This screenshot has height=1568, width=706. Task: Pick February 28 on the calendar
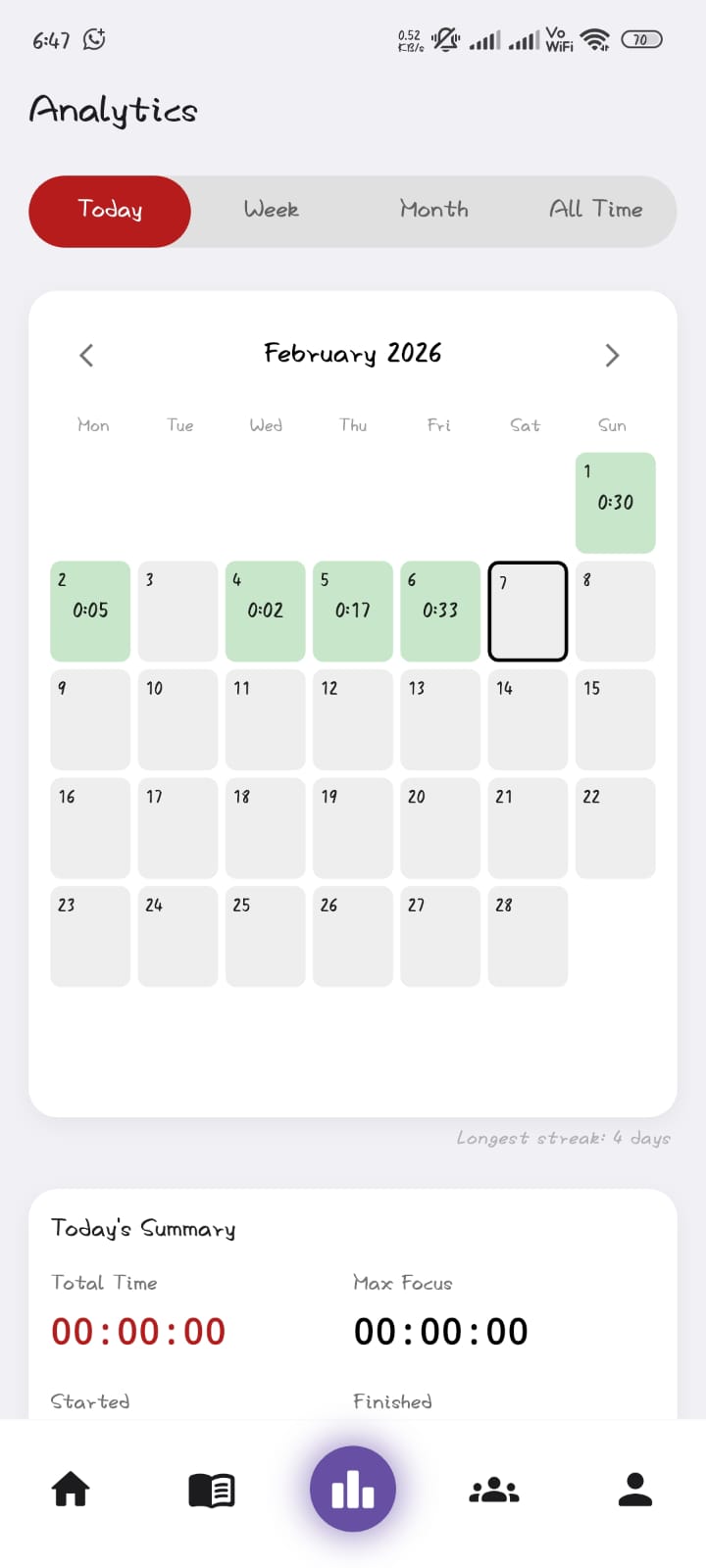tap(528, 936)
